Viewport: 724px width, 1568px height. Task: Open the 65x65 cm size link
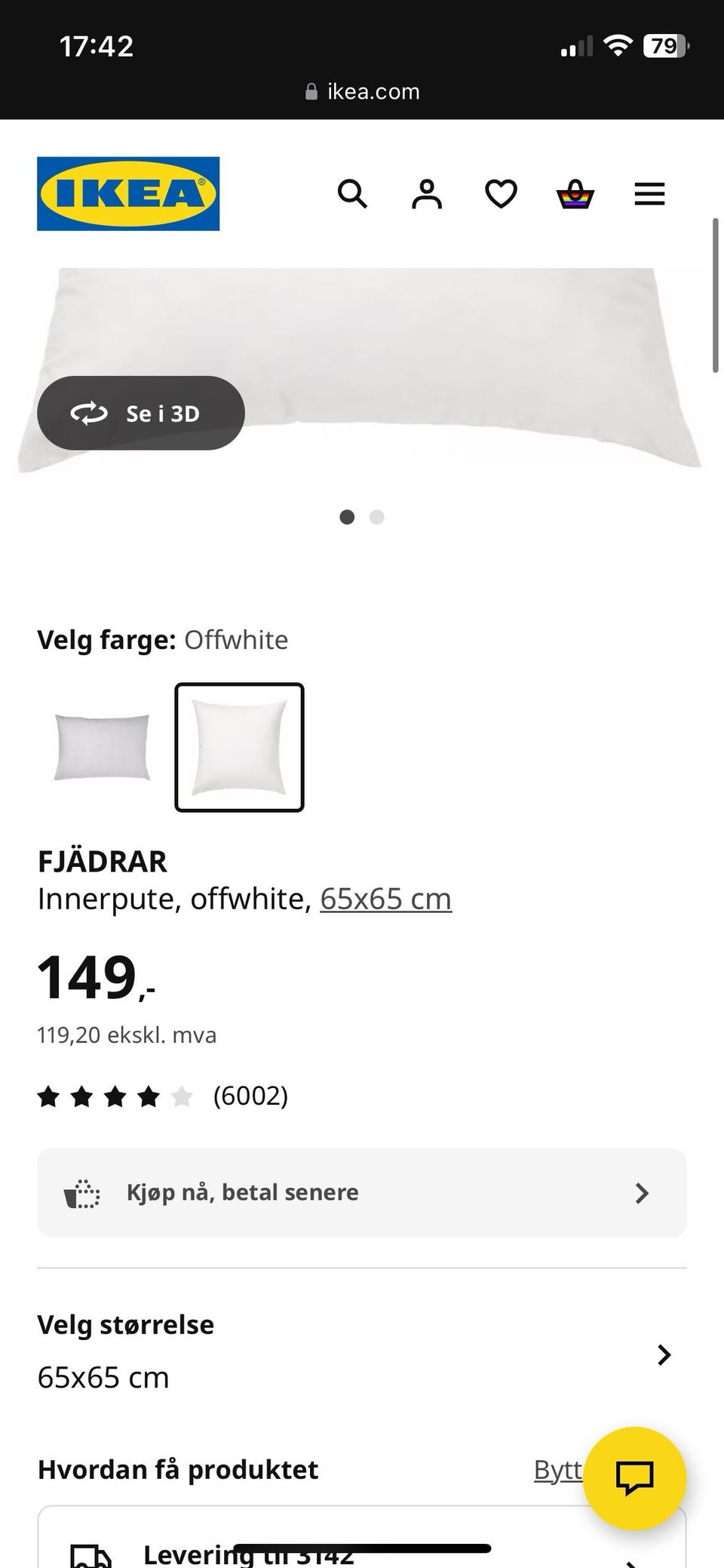[385, 898]
